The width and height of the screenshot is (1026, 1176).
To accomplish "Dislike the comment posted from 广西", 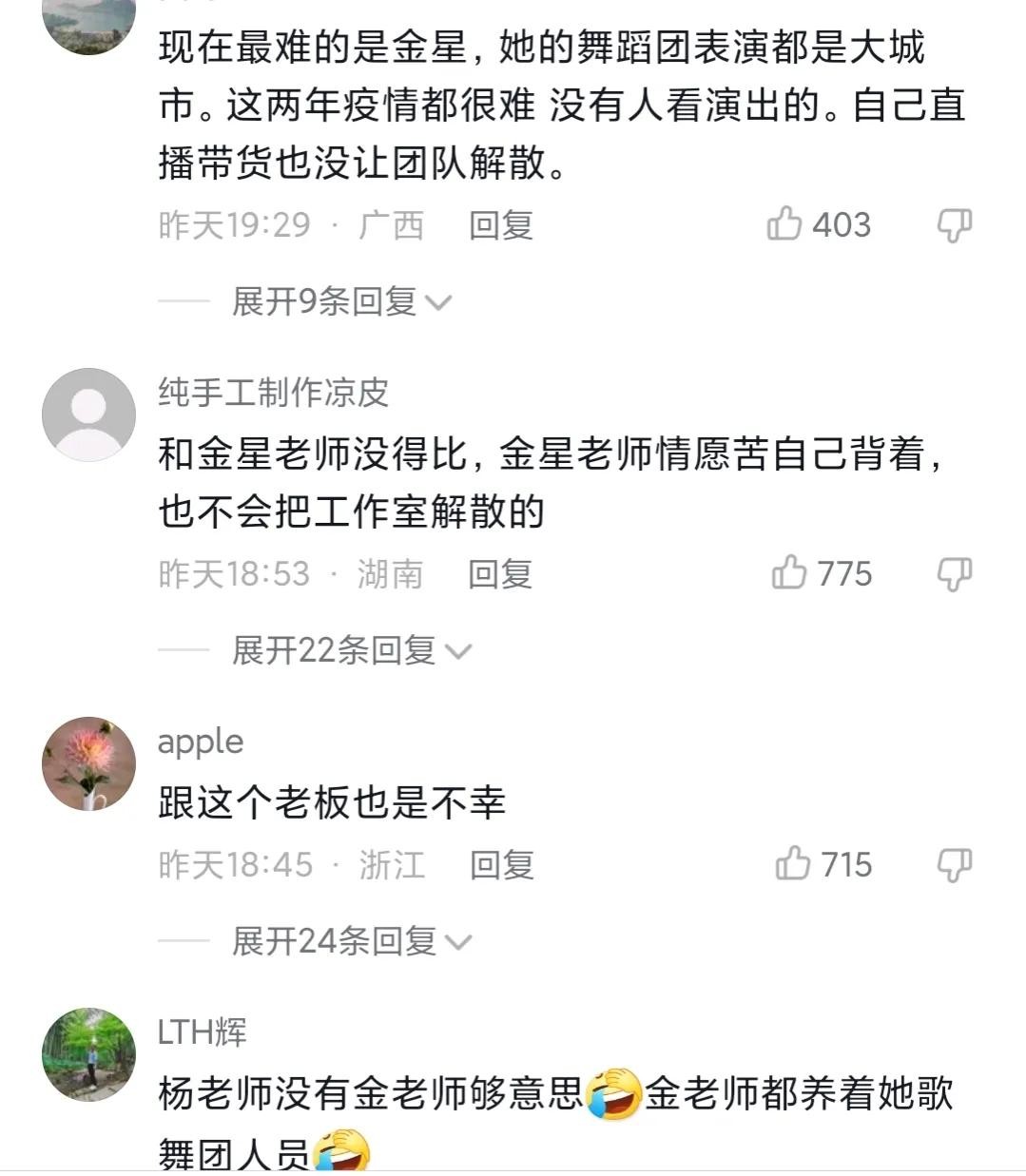I will click(954, 225).
